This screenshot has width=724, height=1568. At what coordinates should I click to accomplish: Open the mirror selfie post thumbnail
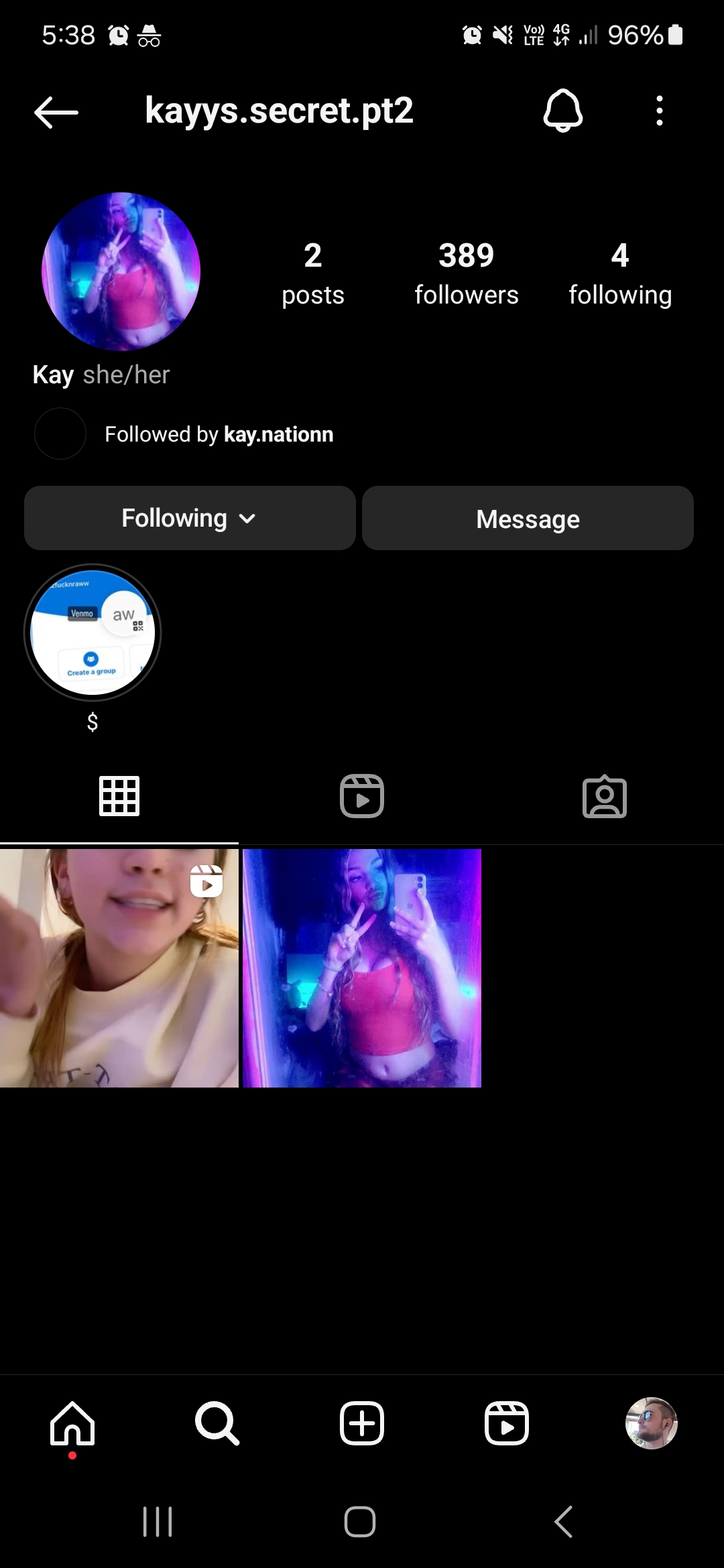pos(362,968)
